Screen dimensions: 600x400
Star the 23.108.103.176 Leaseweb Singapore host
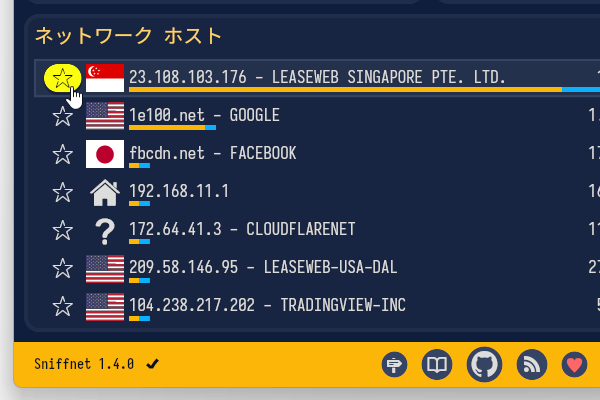pyautogui.click(x=62, y=78)
